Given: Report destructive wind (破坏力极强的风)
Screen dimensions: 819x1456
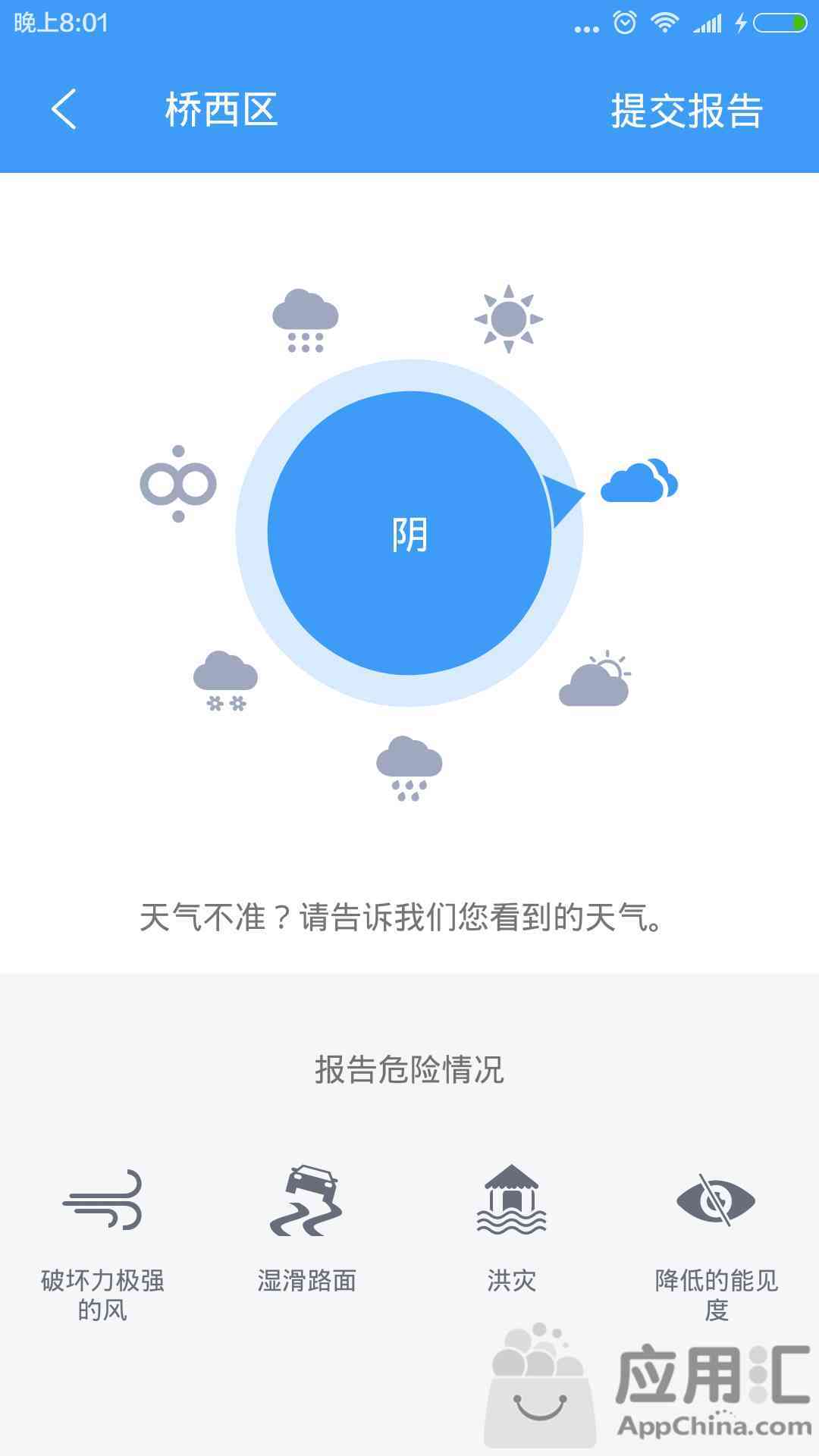Looking at the screenshot, I should click(102, 1244).
